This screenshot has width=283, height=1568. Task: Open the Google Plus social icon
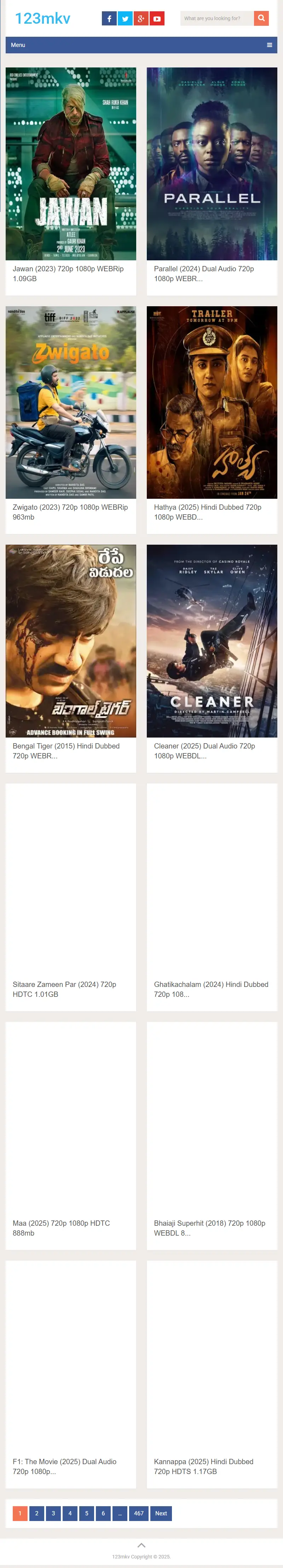coord(141,19)
